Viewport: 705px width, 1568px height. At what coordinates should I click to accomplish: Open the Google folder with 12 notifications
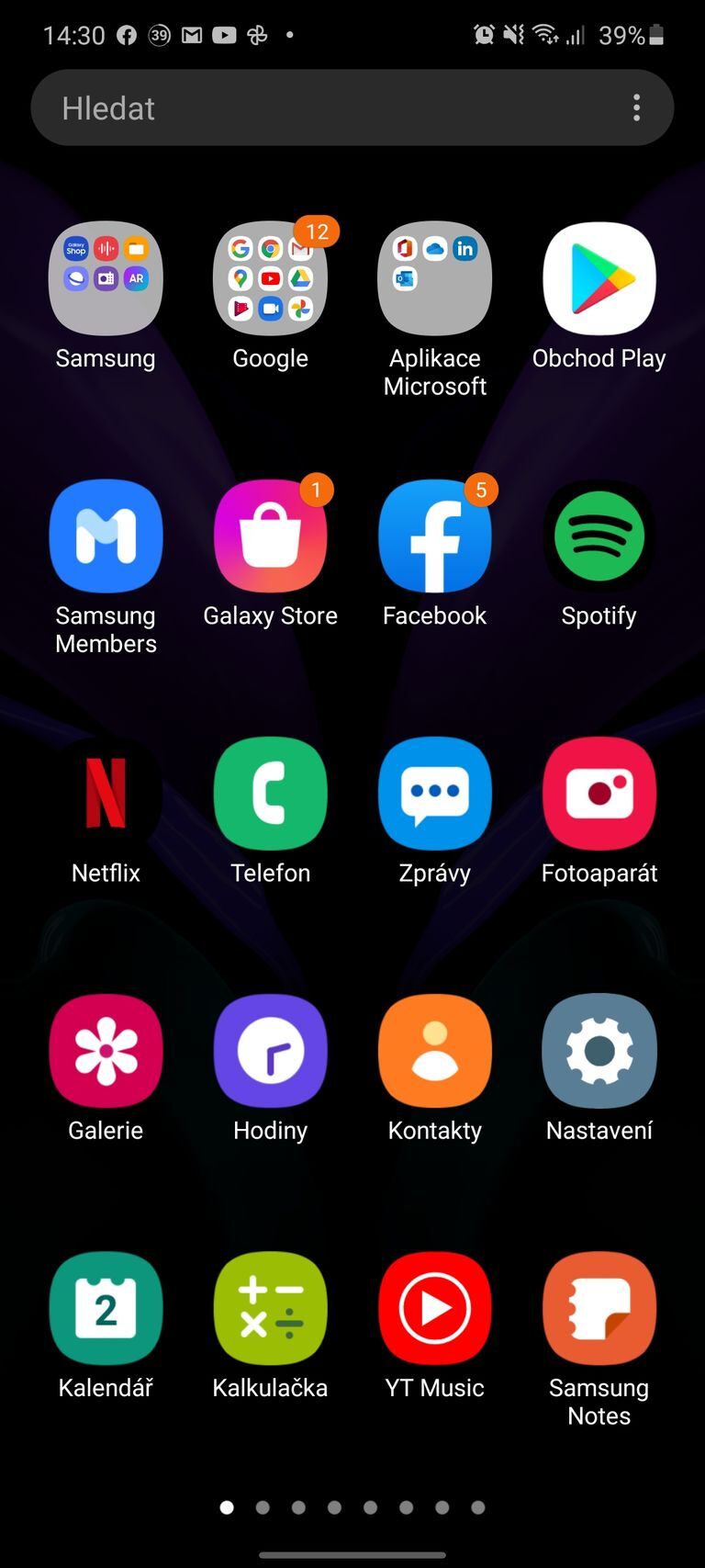click(x=270, y=278)
